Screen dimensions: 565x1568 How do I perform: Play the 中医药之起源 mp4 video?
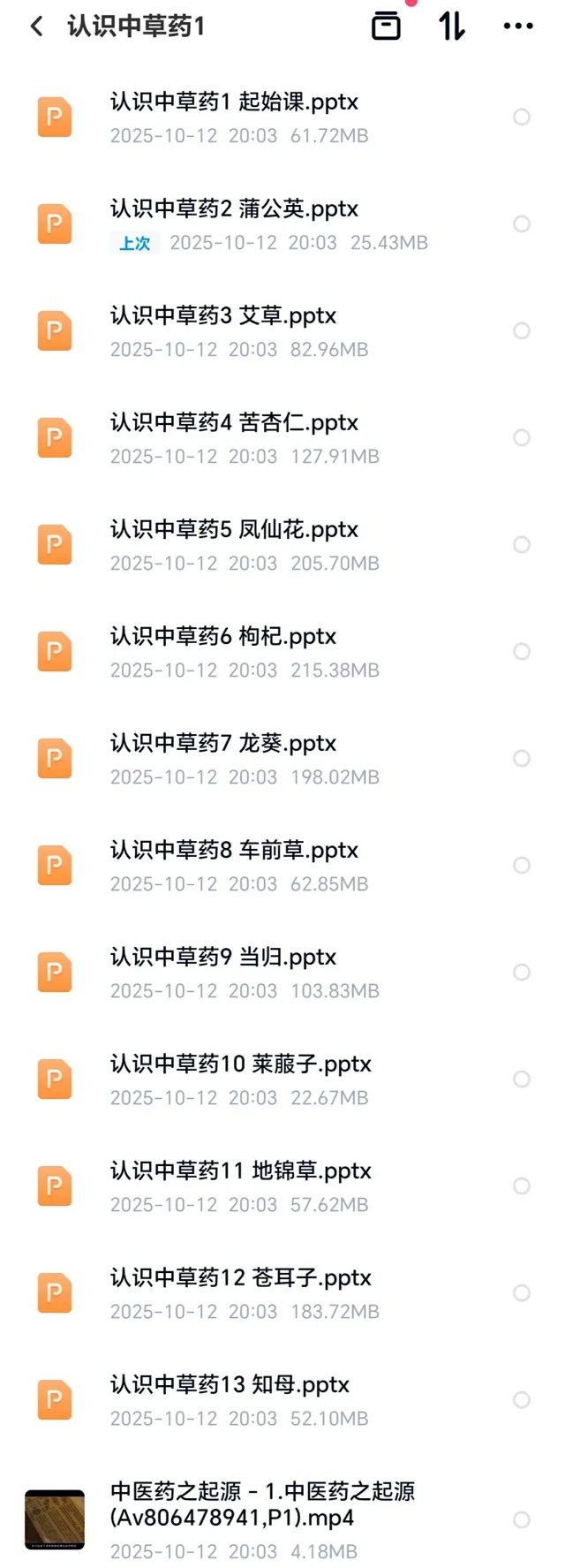pos(261,1504)
